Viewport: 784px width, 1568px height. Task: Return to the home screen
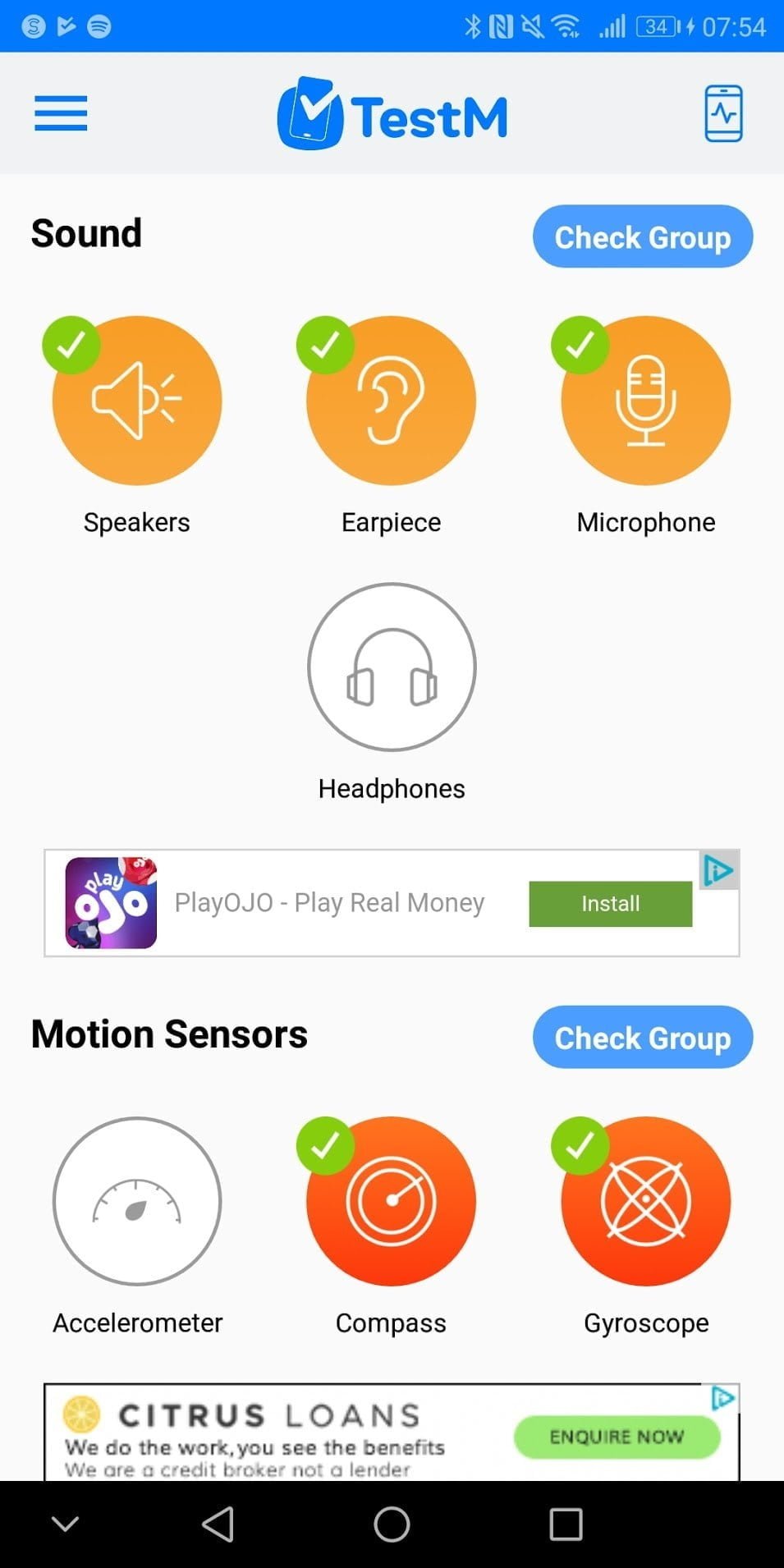(392, 1524)
